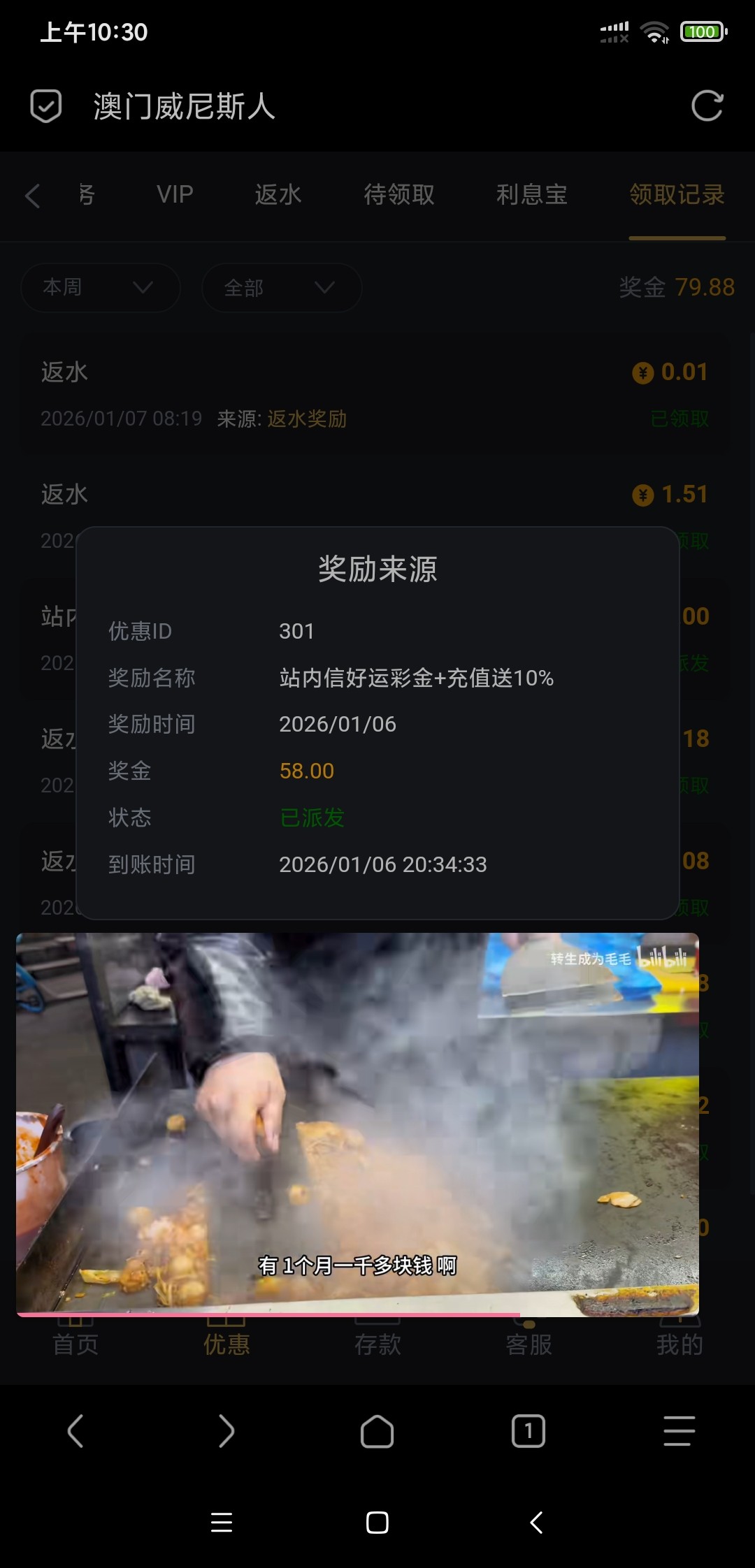
Task: Open the 返水奖励 source link
Action: pyautogui.click(x=307, y=419)
